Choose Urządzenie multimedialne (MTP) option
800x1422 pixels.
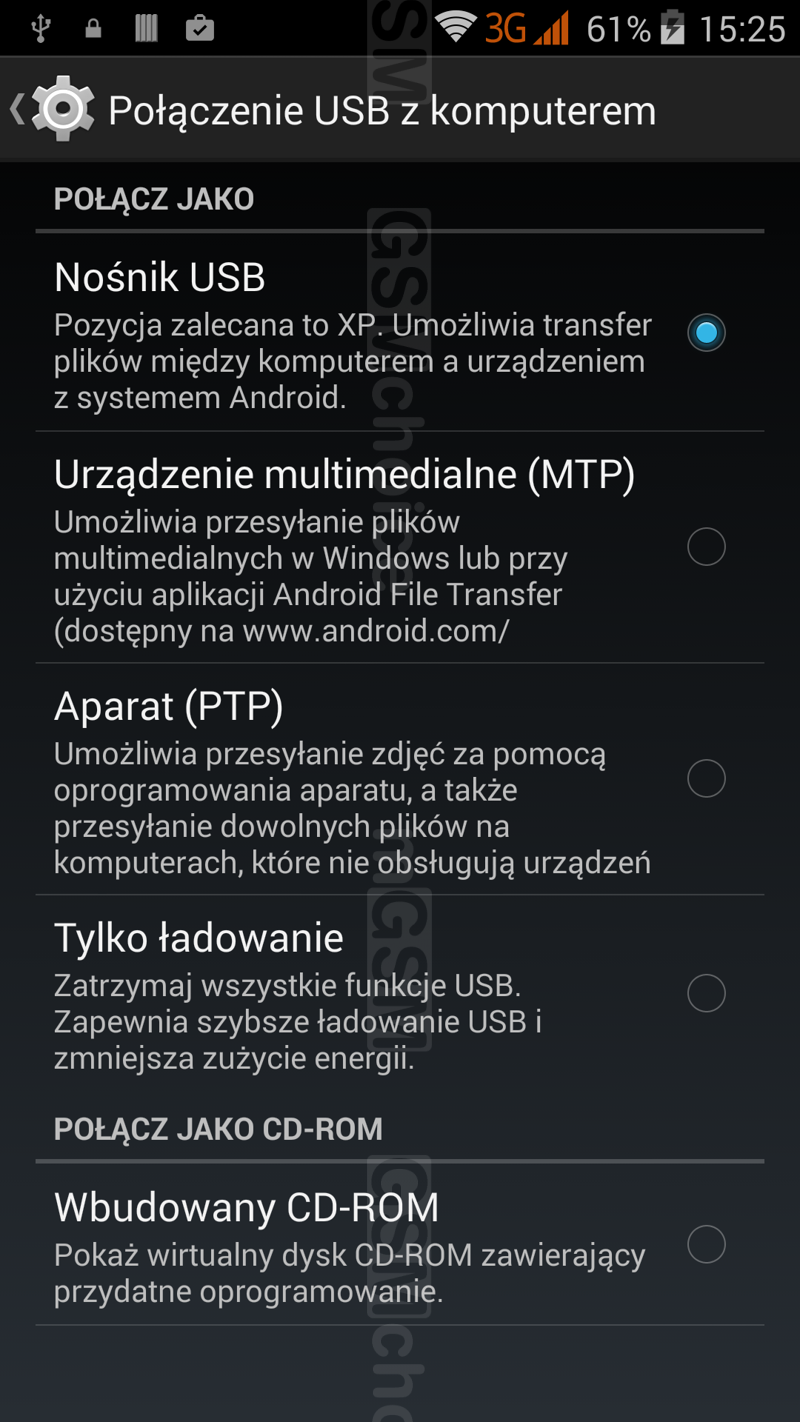click(706, 547)
